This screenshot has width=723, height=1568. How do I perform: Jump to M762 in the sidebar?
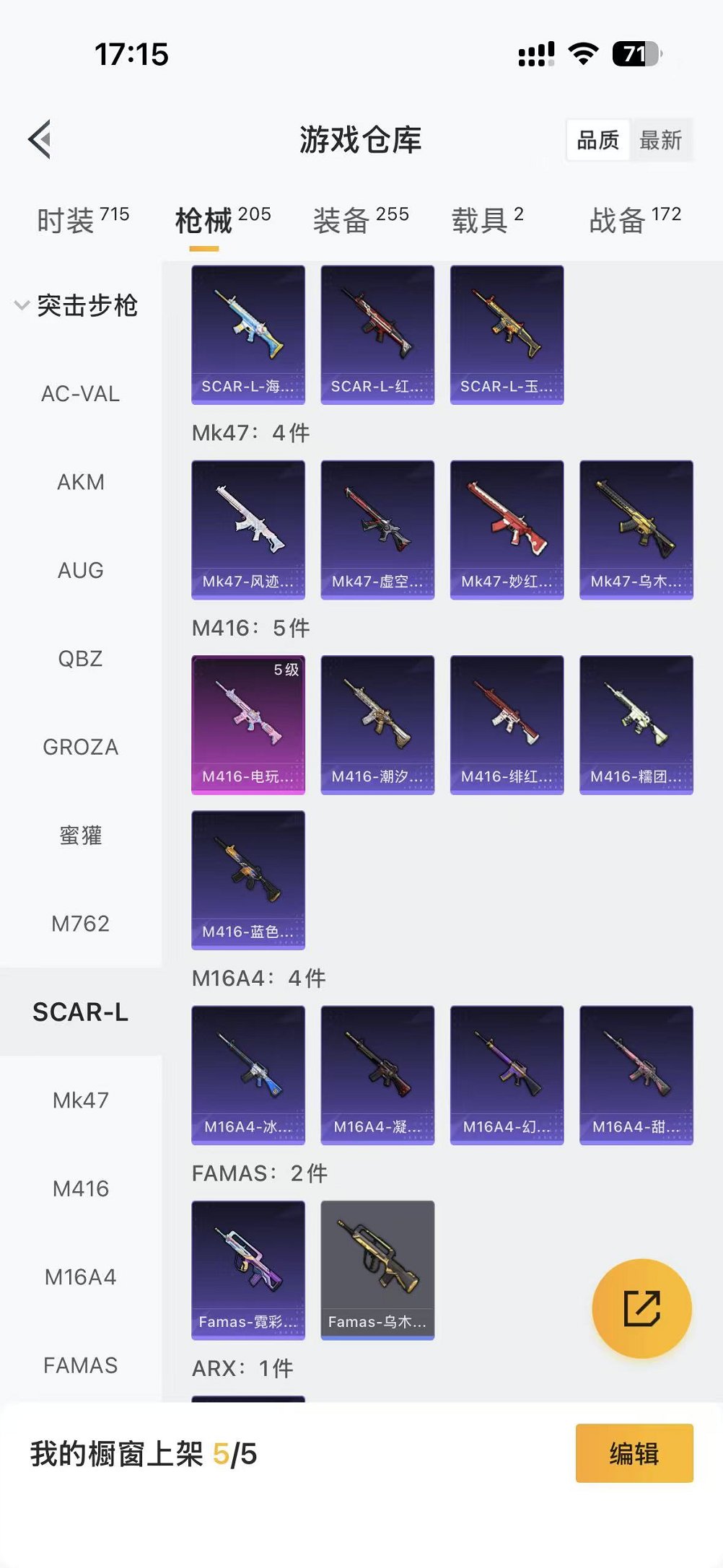(81, 924)
